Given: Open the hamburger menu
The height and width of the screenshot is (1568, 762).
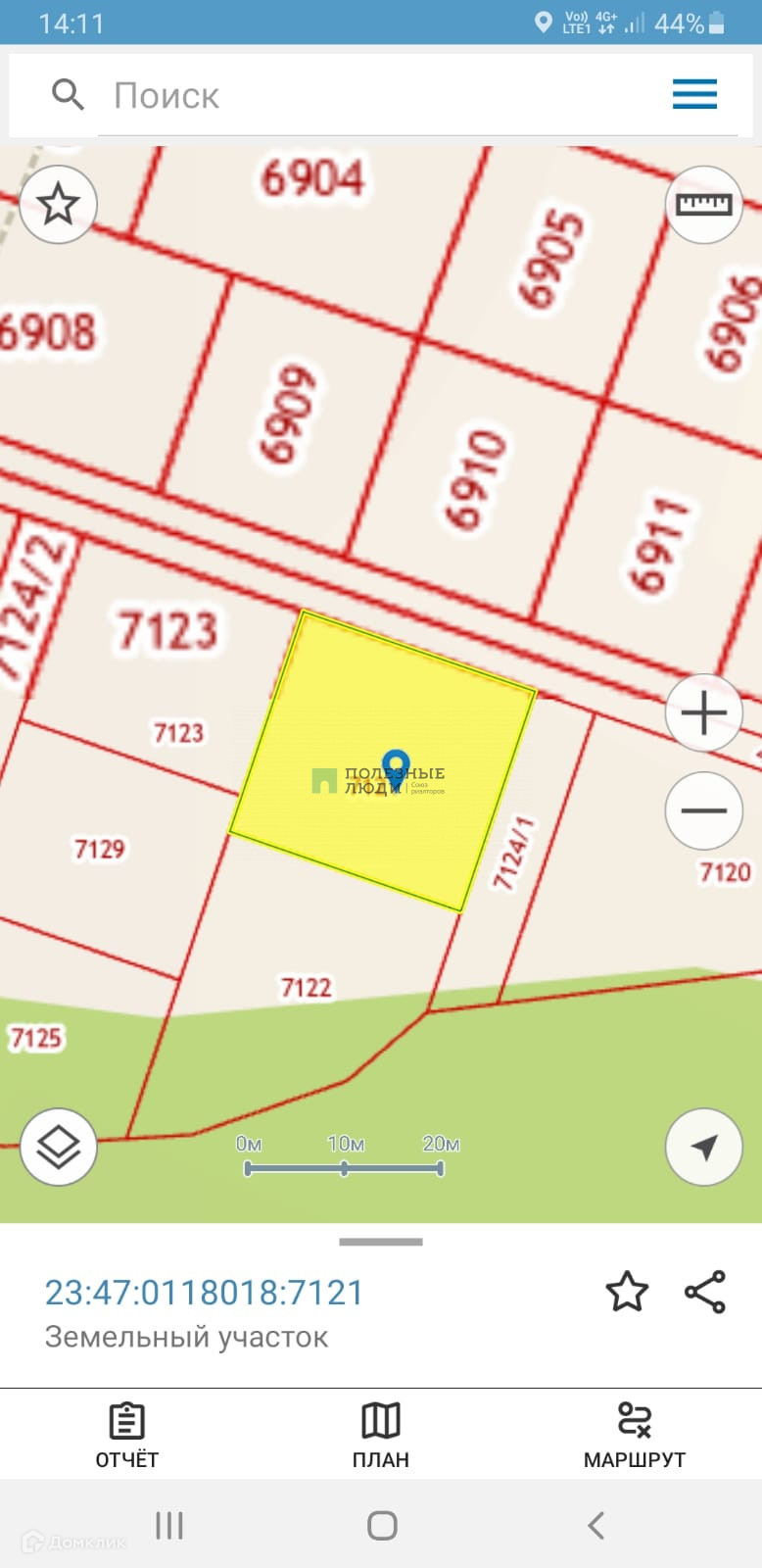Looking at the screenshot, I should (694, 95).
